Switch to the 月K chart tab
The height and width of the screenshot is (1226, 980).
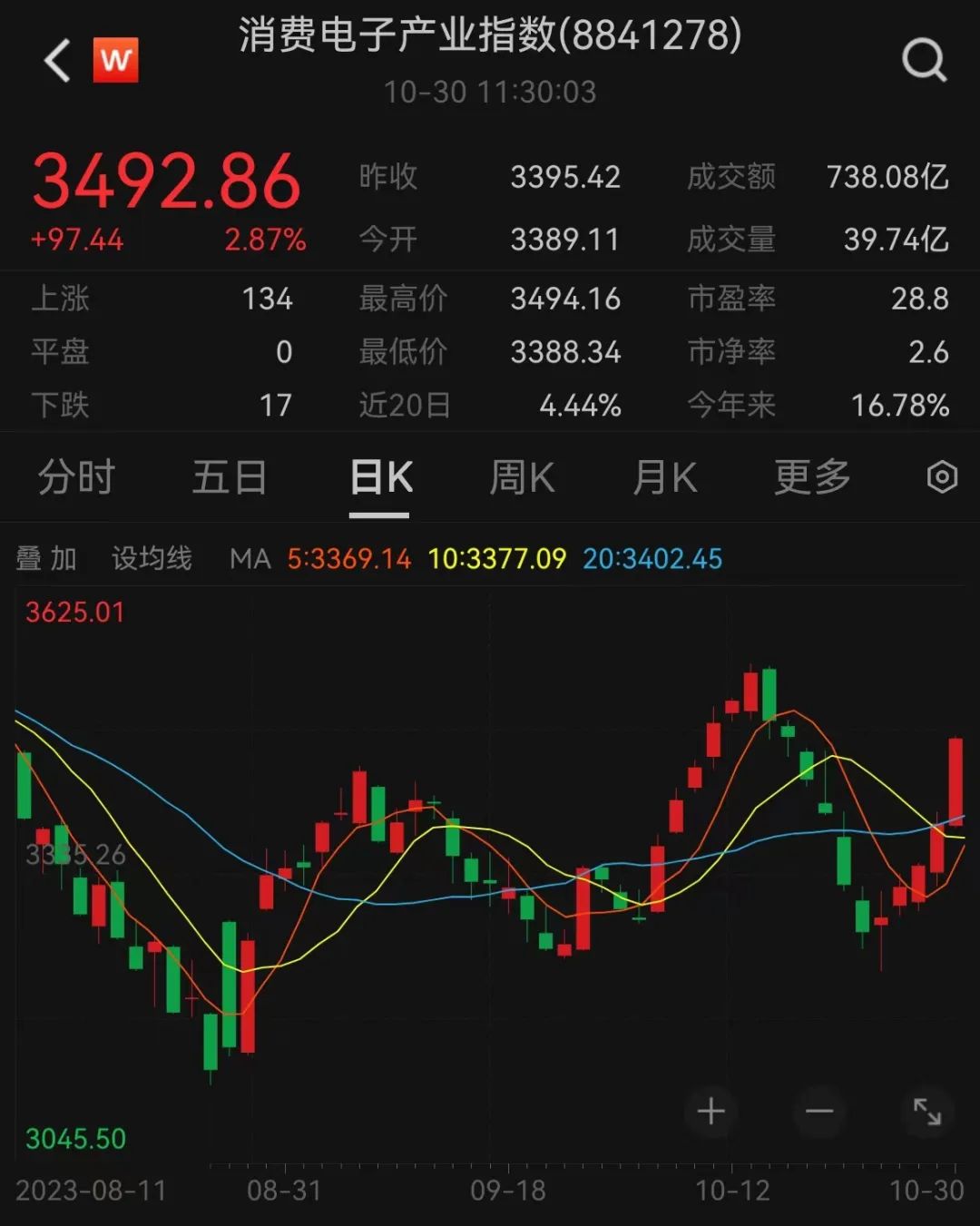pos(665,477)
